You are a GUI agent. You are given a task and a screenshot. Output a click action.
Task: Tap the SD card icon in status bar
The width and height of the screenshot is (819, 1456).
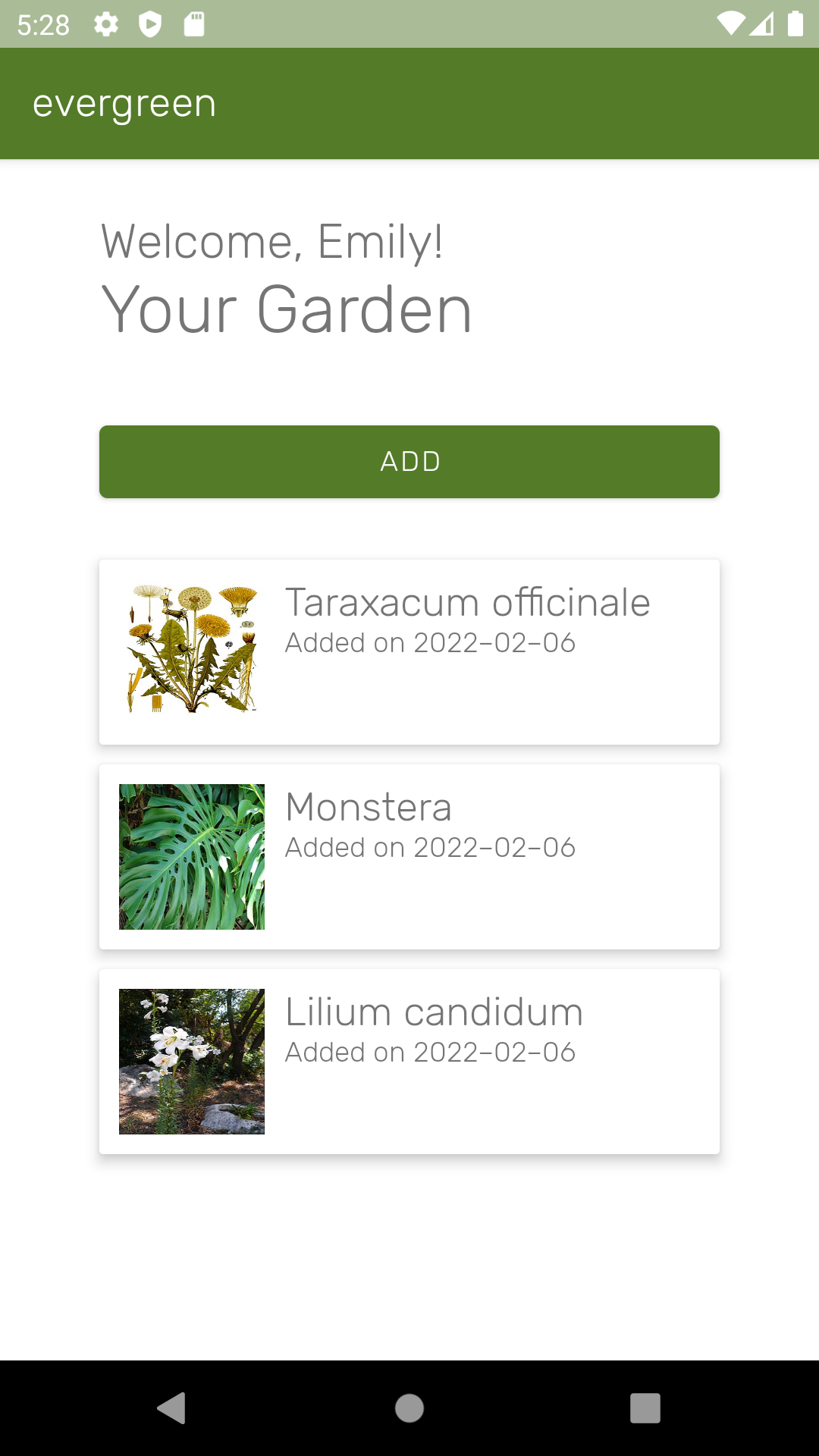point(194,25)
